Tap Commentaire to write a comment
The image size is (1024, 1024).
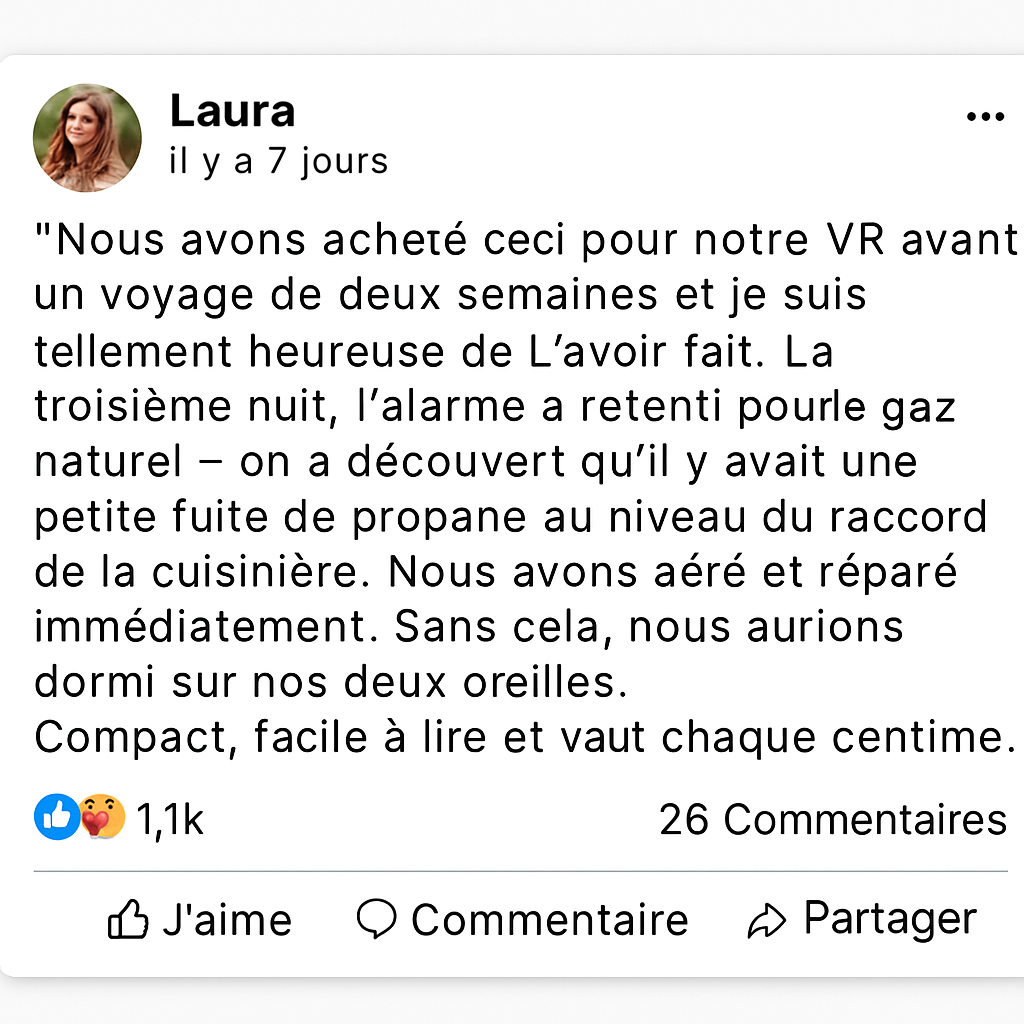[x=522, y=920]
